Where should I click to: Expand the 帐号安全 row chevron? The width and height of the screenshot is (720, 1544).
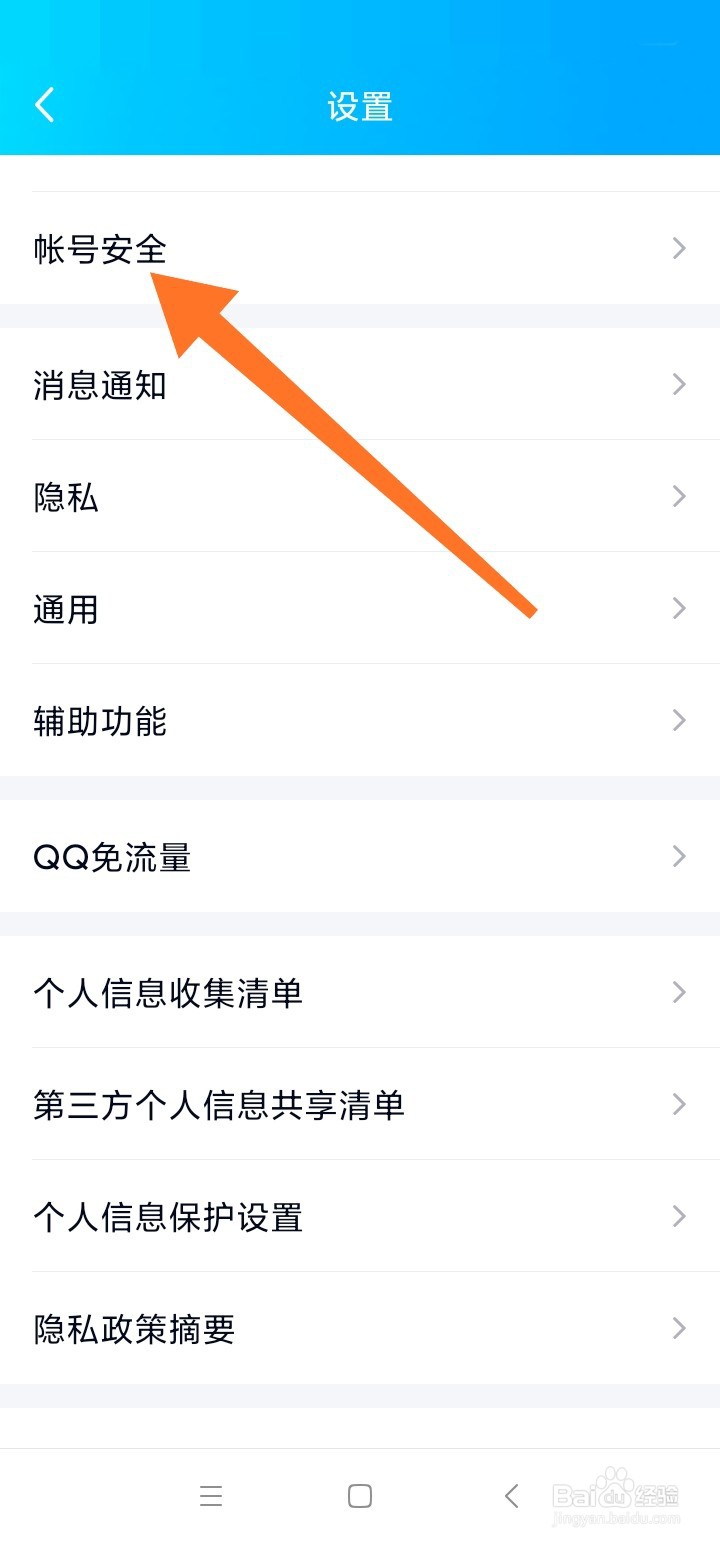(678, 248)
